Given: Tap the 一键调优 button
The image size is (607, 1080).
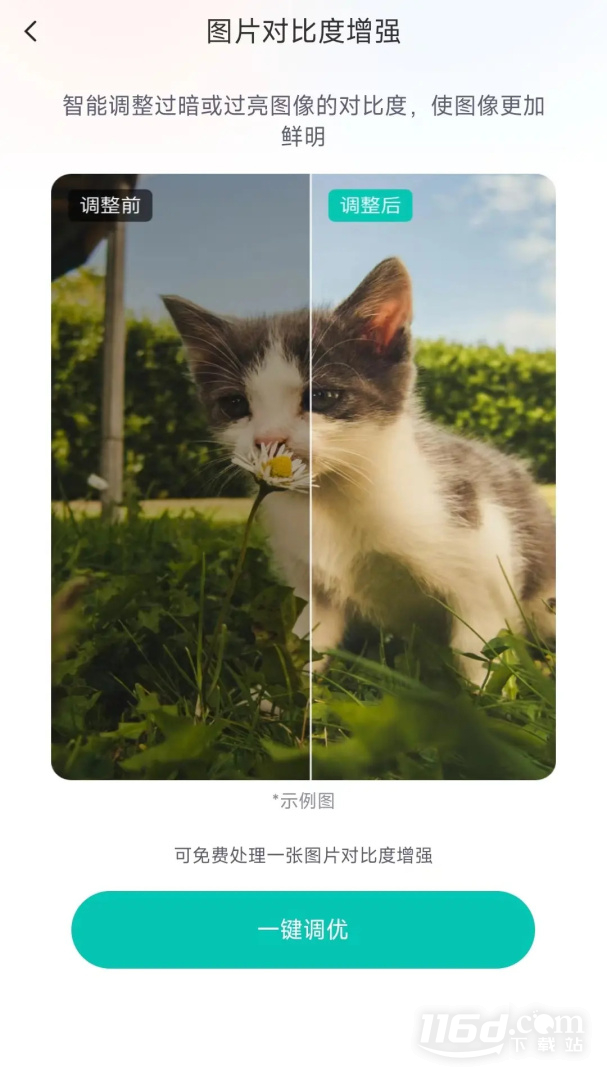Looking at the screenshot, I should [302, 929].
